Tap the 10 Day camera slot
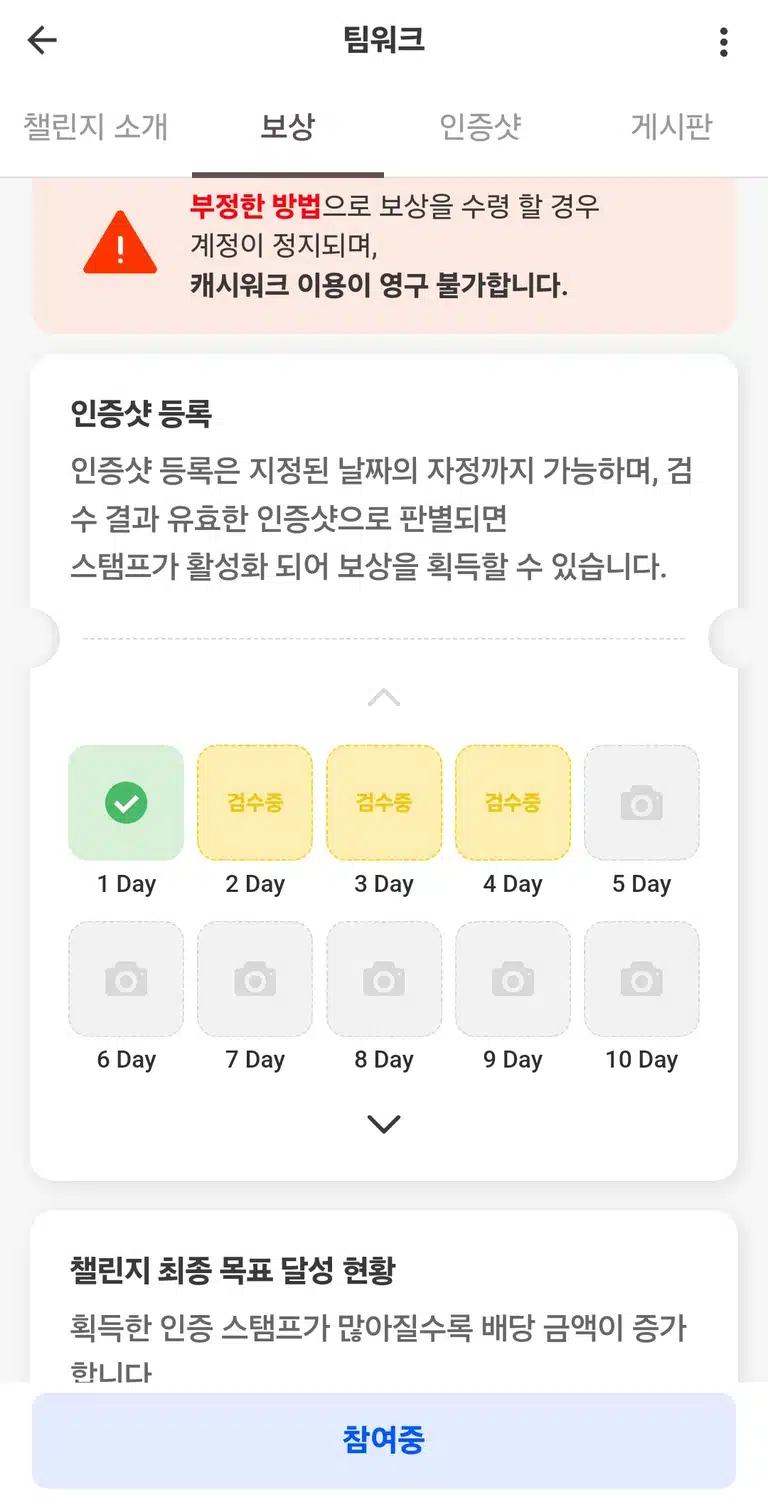The width and height of the screenshot is (768, 1498). click(x=642, y=979)
